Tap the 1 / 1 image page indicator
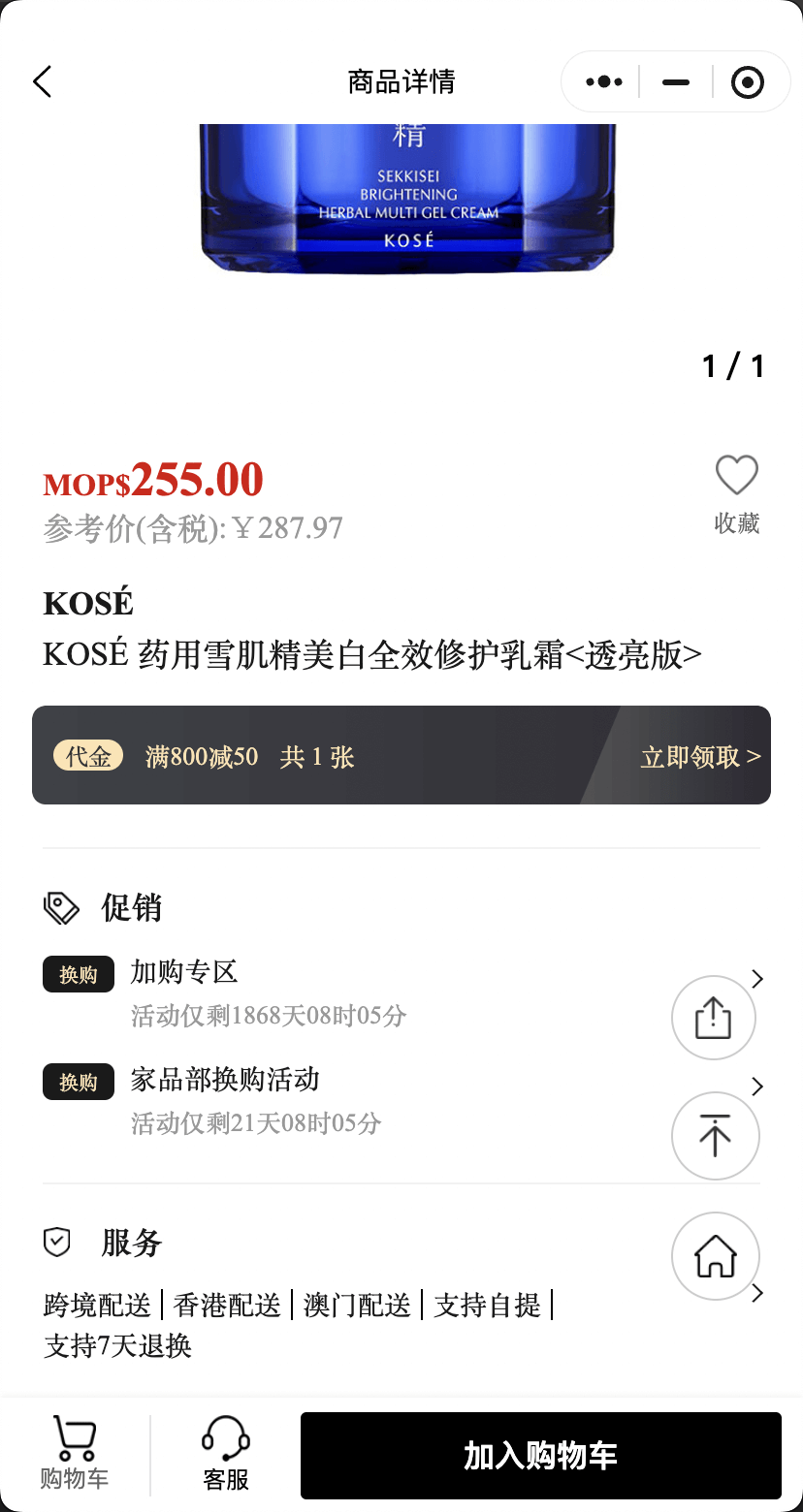Viewport: 803px width, 1512px height. pos(732,365)
